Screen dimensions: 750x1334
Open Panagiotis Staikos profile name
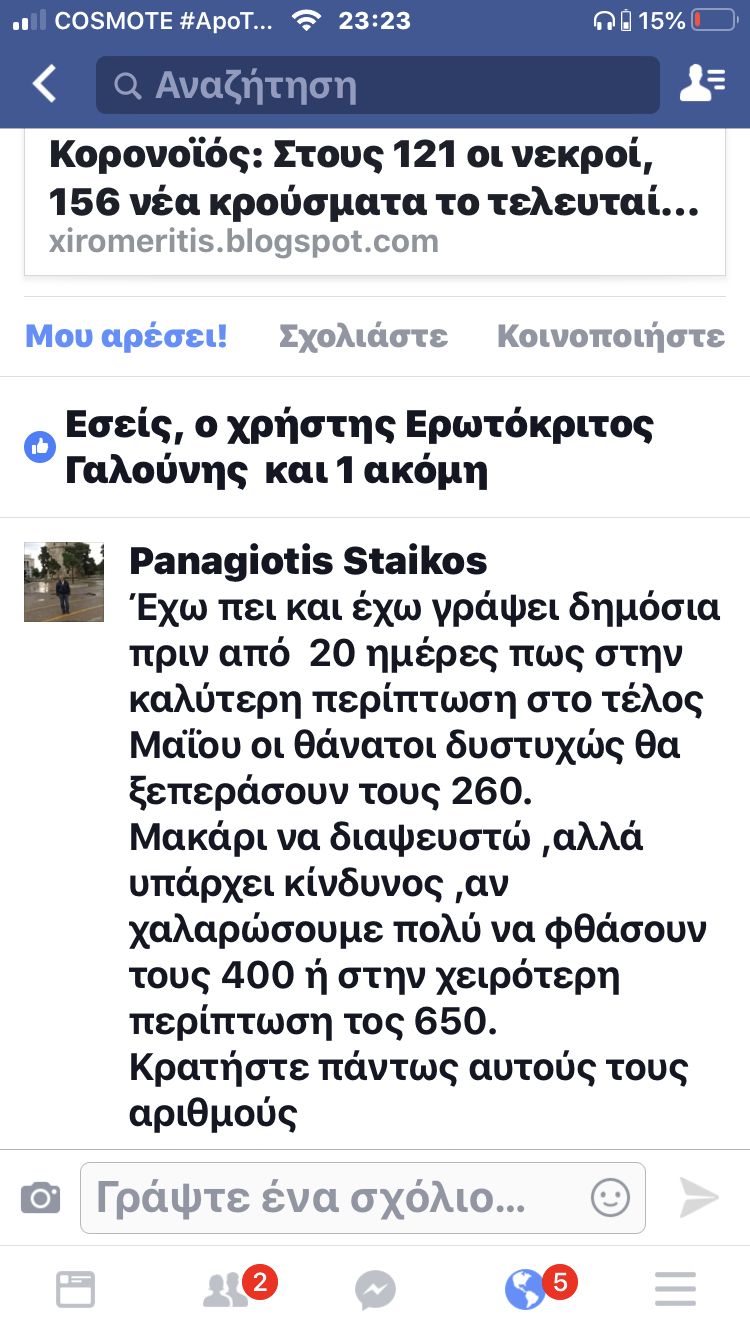(x=308, y=562)
